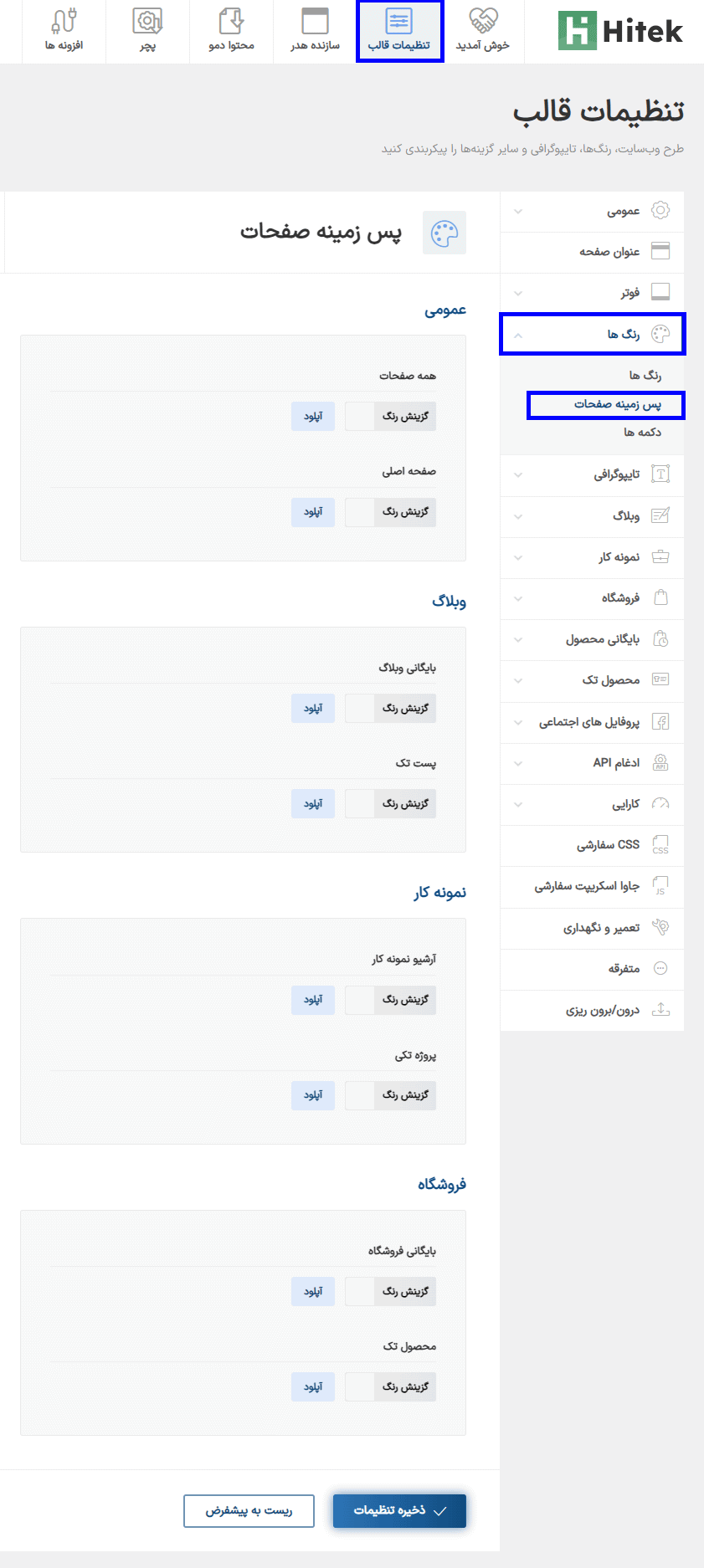Viewport: 704px width, 1568px height.
Task: Open عنوان صفحه settings
Action: click(x=592, y=252)
